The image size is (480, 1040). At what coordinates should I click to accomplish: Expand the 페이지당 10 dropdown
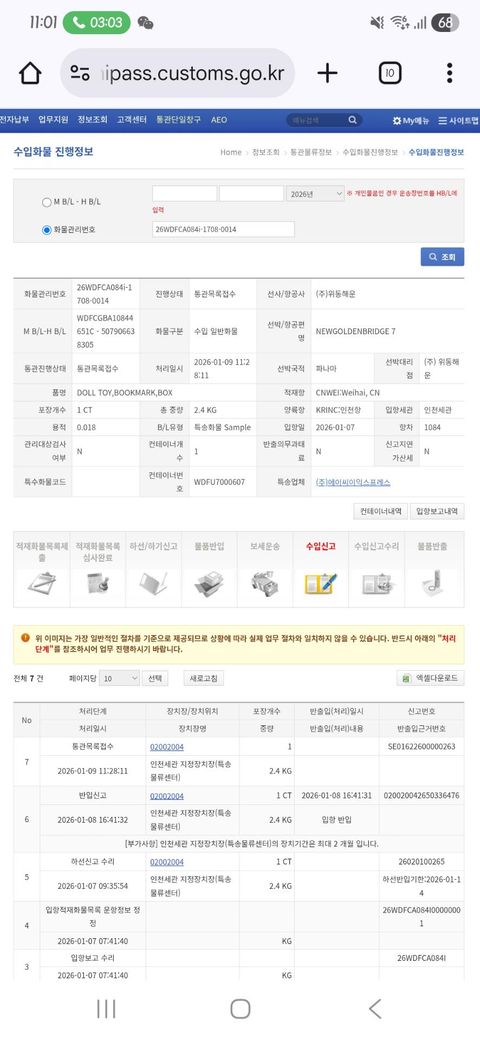[121, 679]
